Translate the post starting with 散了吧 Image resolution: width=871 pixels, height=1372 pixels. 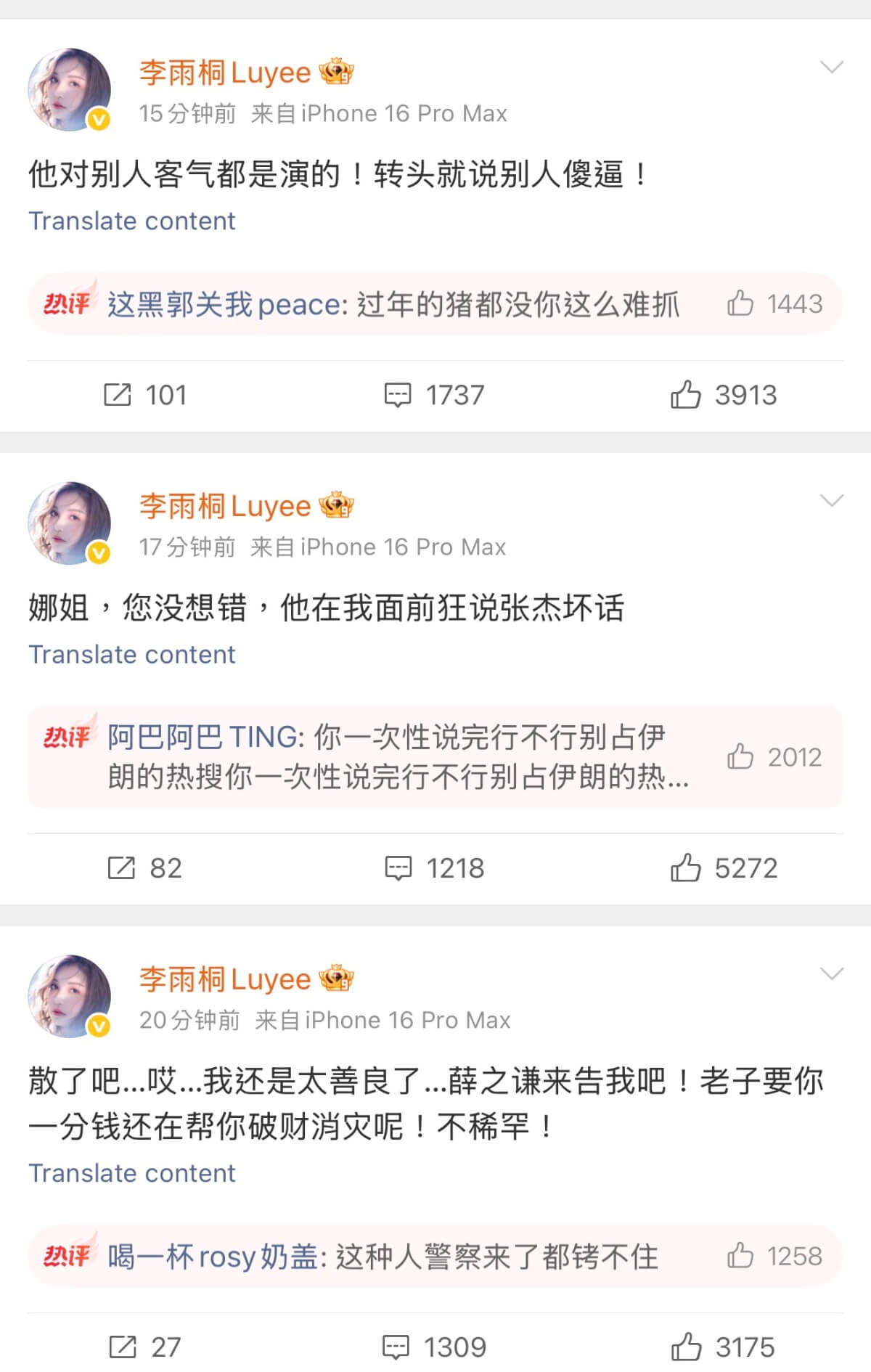[x=132, y=1173]
